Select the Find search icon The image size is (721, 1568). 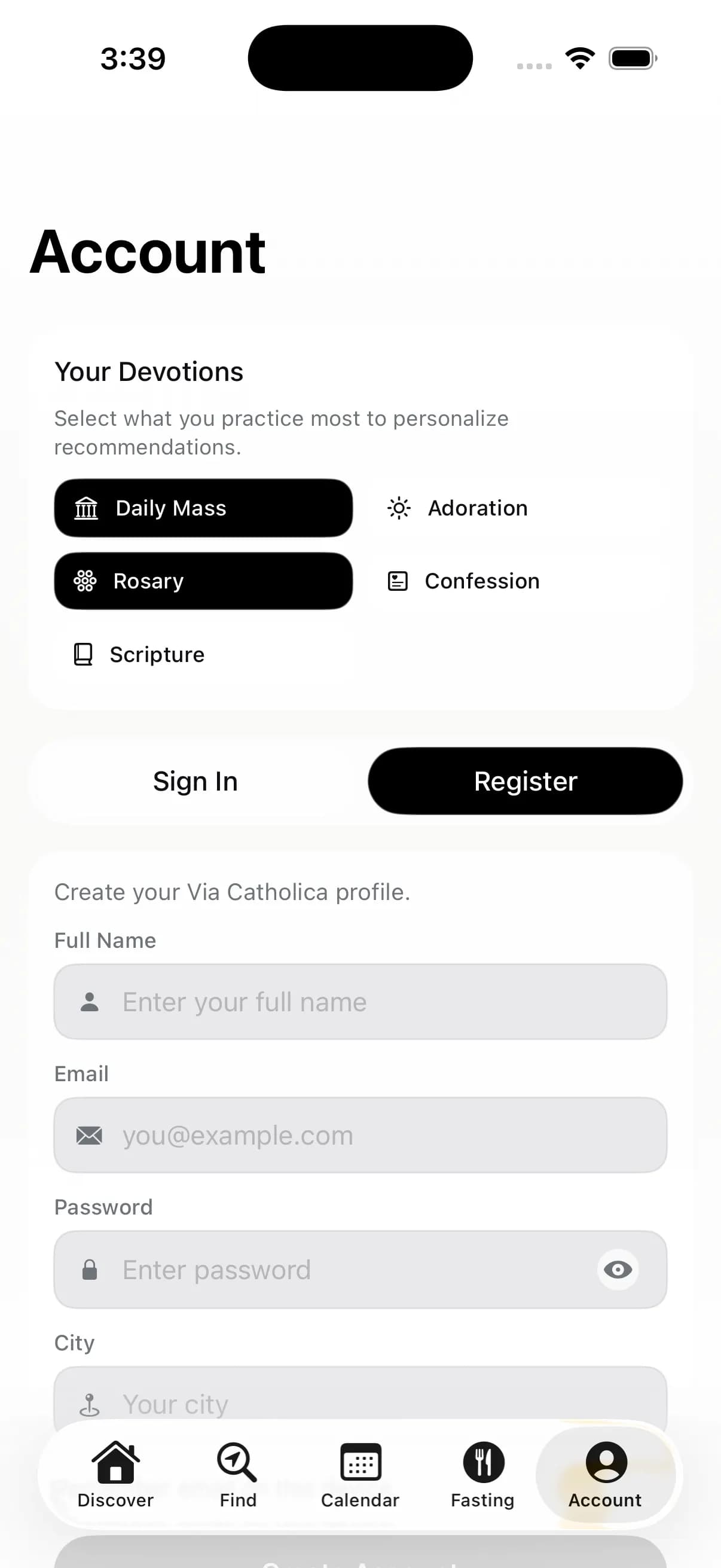pyautogui.click(x=237, y=1463)
